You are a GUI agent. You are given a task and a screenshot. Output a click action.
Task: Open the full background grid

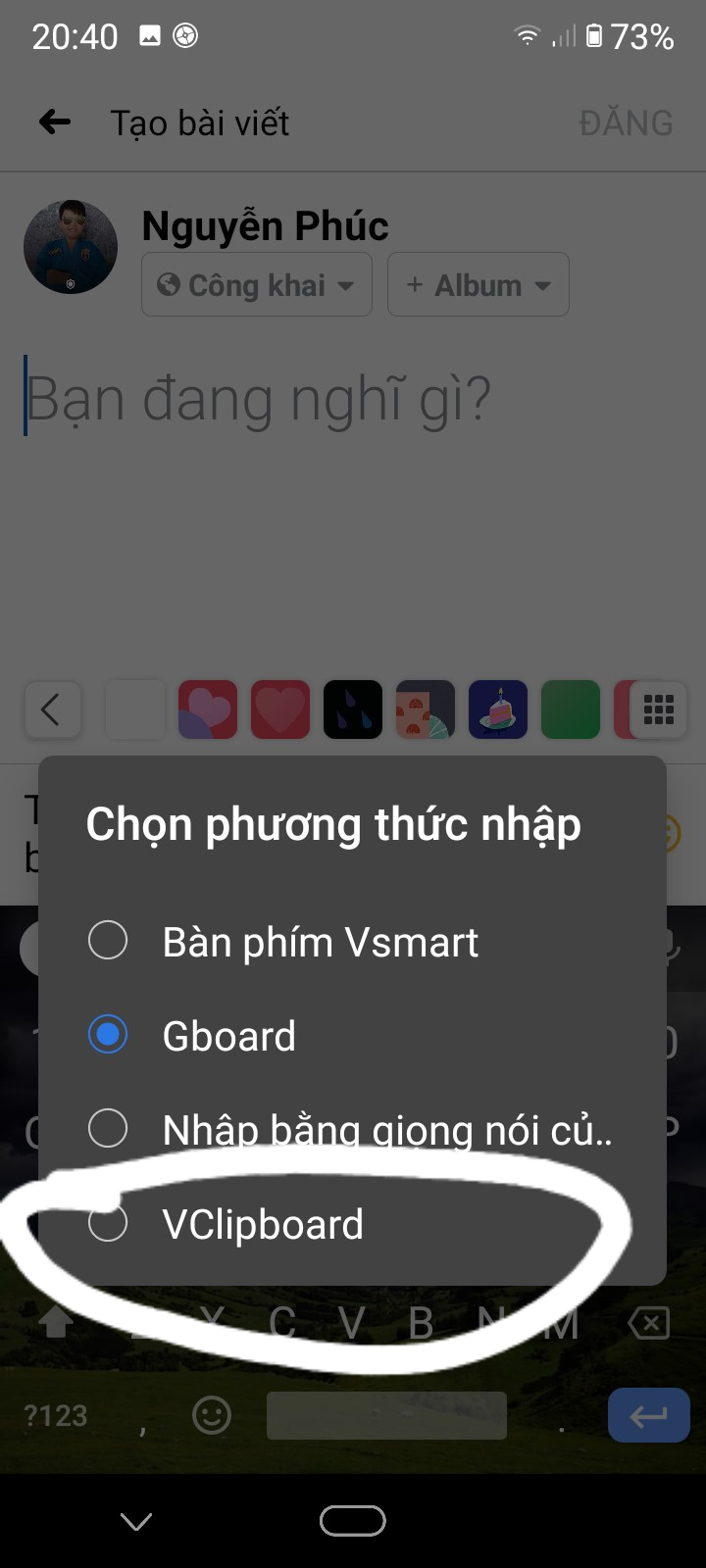click(658, 710)
